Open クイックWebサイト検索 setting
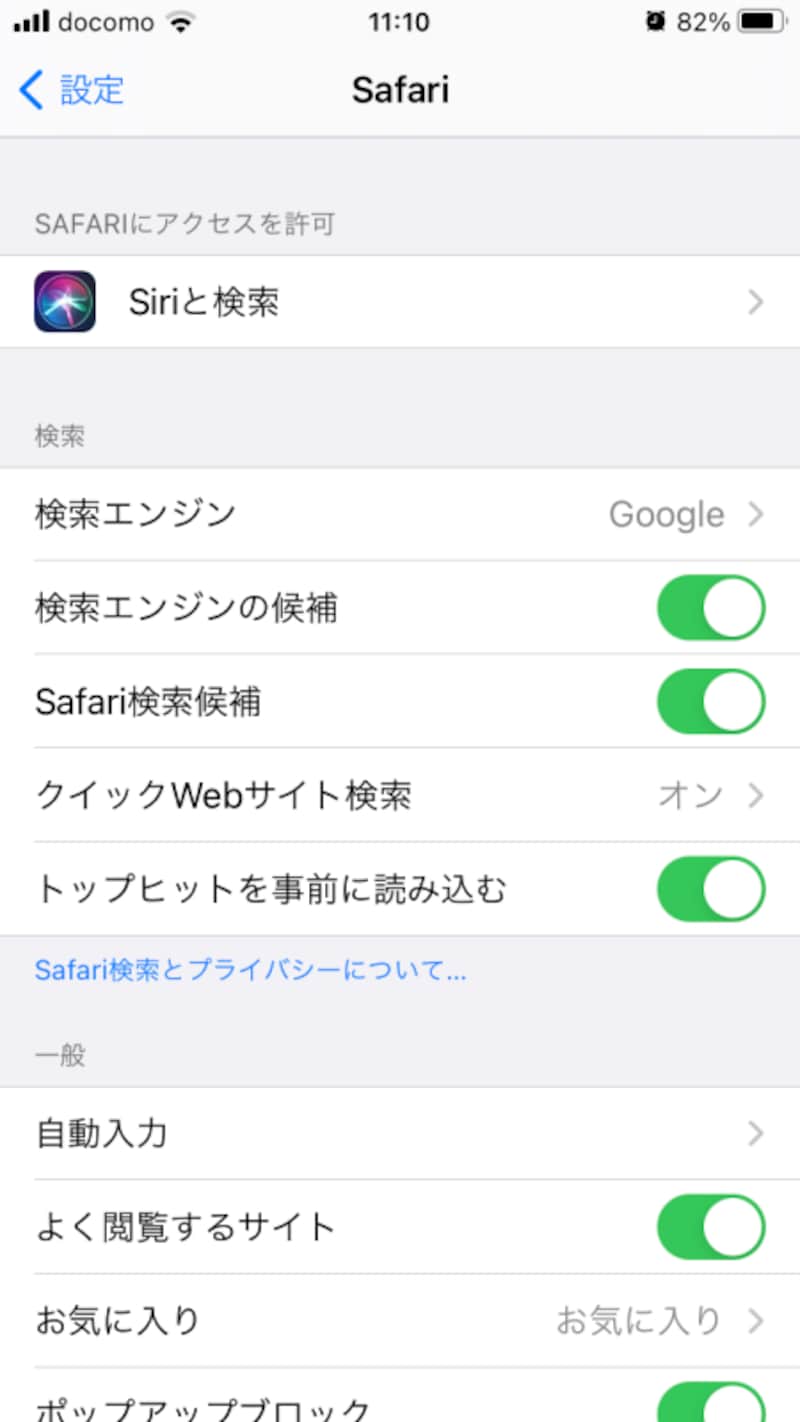800x1422 pixels. (x=400, y=795)
